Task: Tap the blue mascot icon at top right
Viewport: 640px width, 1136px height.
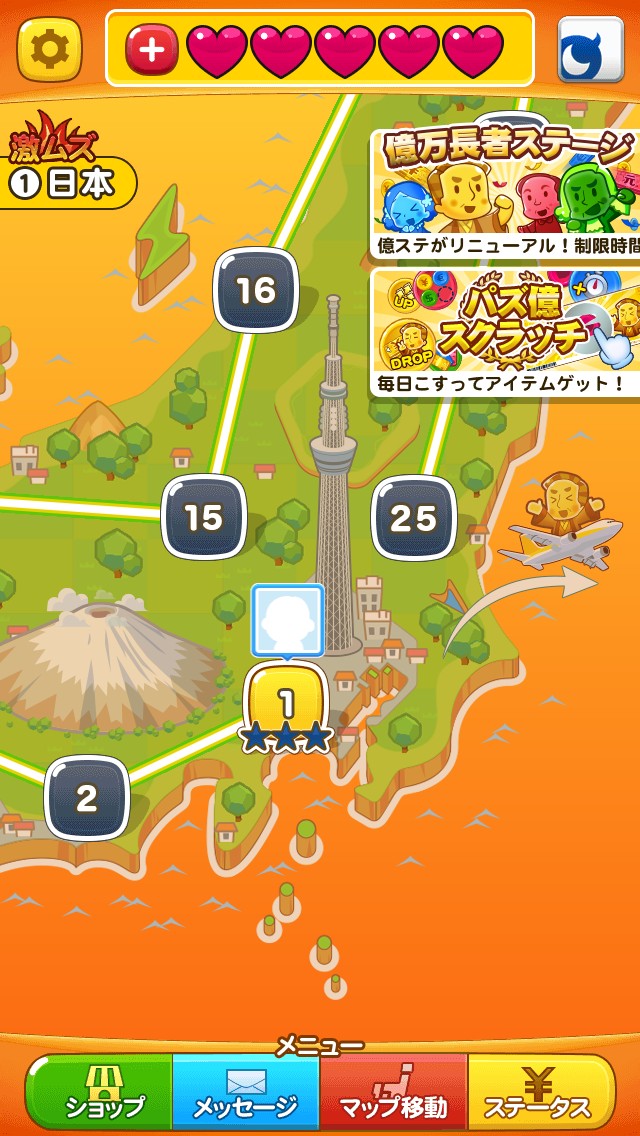Action: tap(590, 50)
